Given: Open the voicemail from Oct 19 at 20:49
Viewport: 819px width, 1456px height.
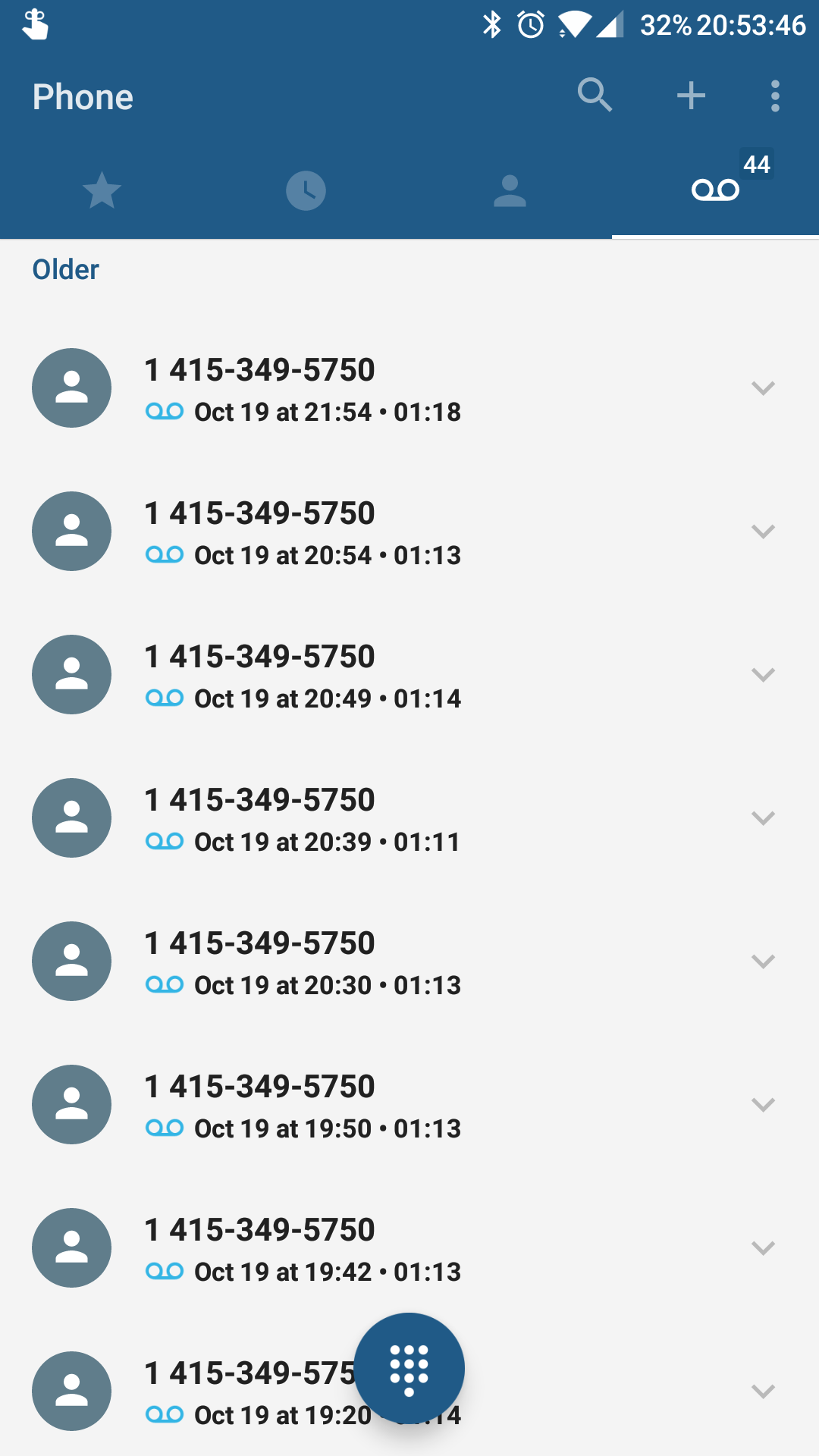Looking at the screenshot, I should point(409,675).
